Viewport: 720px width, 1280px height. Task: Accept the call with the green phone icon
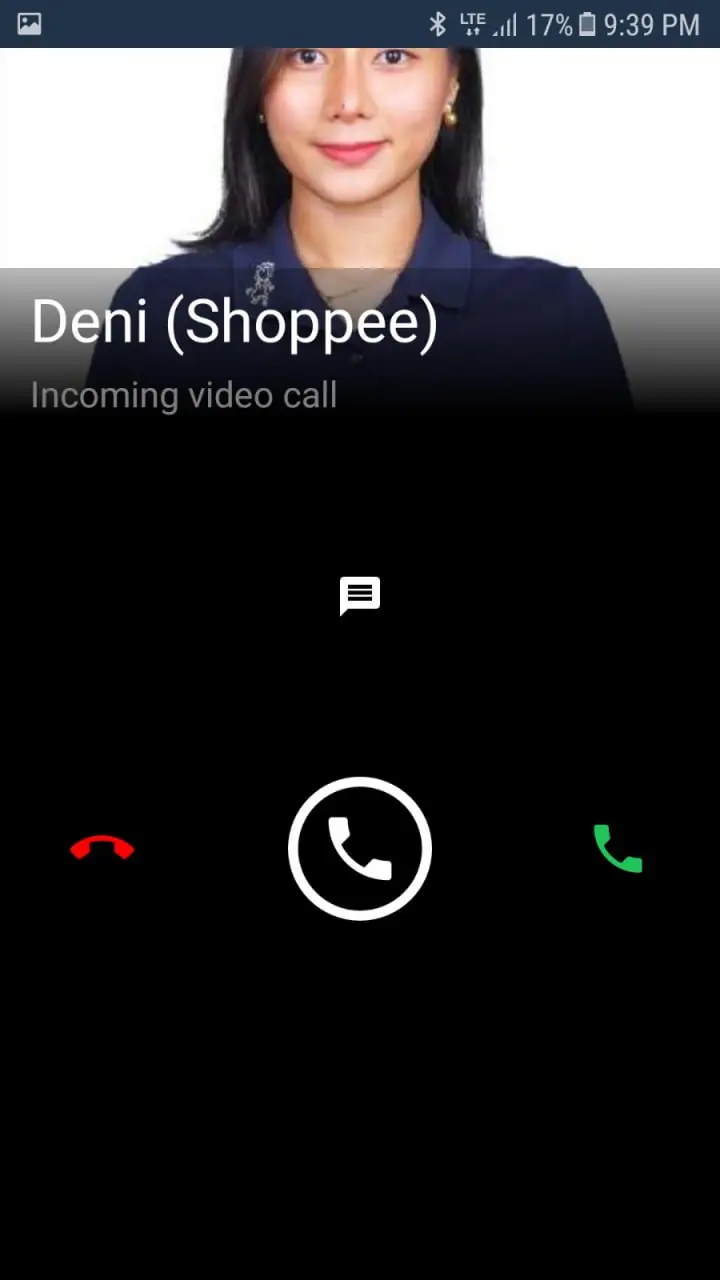(618, 849)
